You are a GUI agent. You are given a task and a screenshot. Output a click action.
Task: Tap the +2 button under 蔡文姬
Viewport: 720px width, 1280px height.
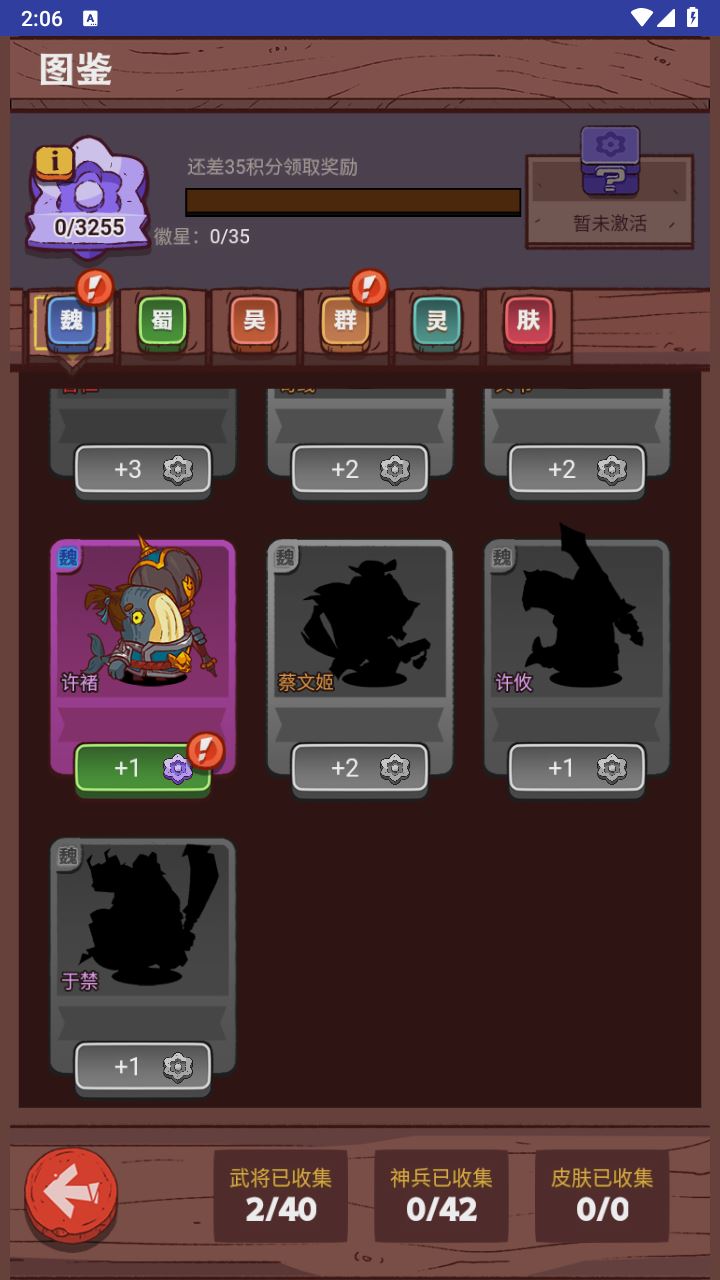360,768
